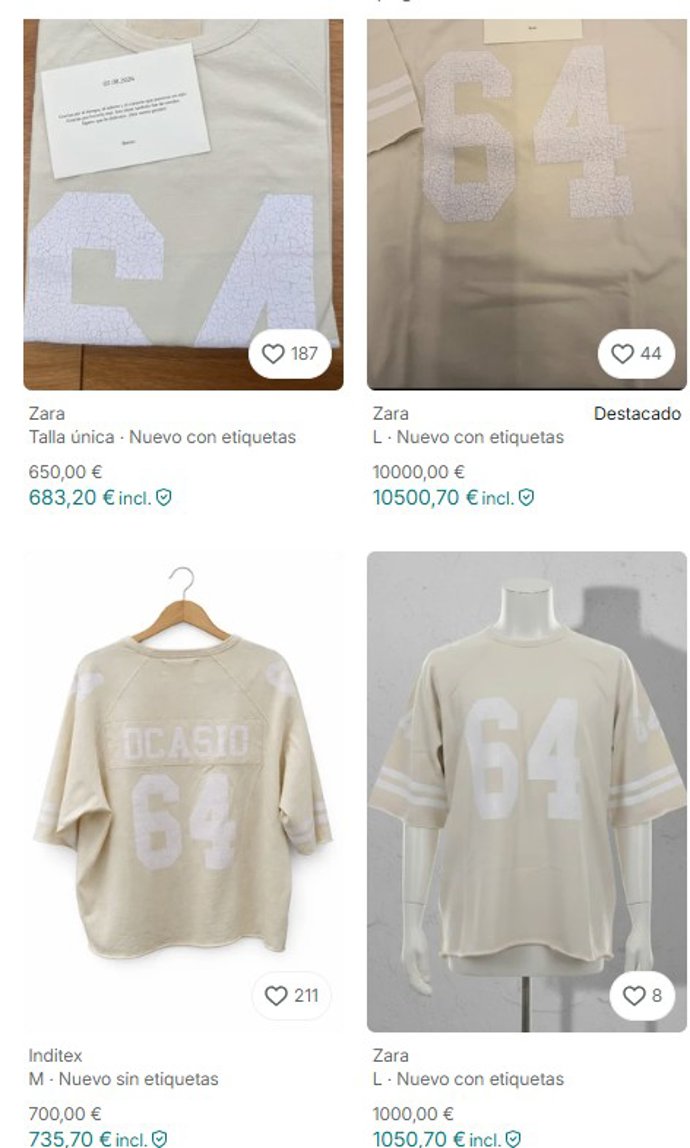
Task: View buyer protection info for 683,20 € price
Action: (164, 497)
